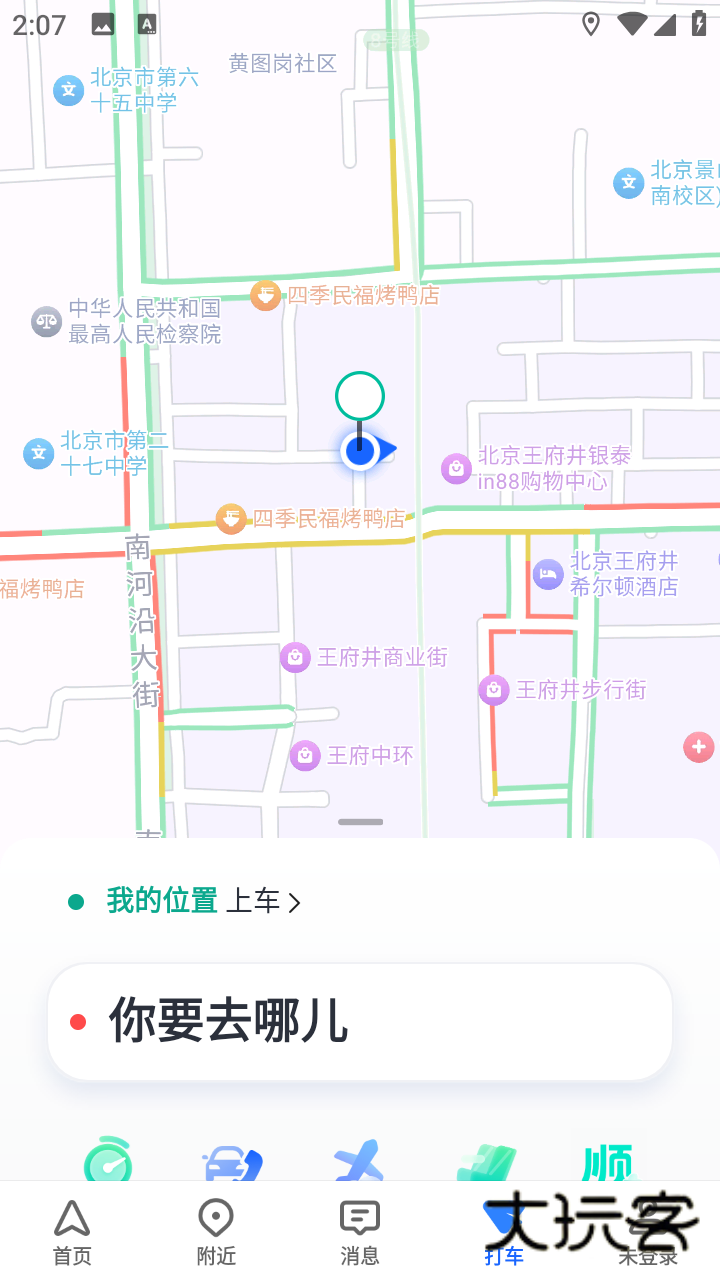This screenshot has height=1280, width=720.
Task: Tap the 你要去哪儿 destination field
Action: [x=360, y=1022]
